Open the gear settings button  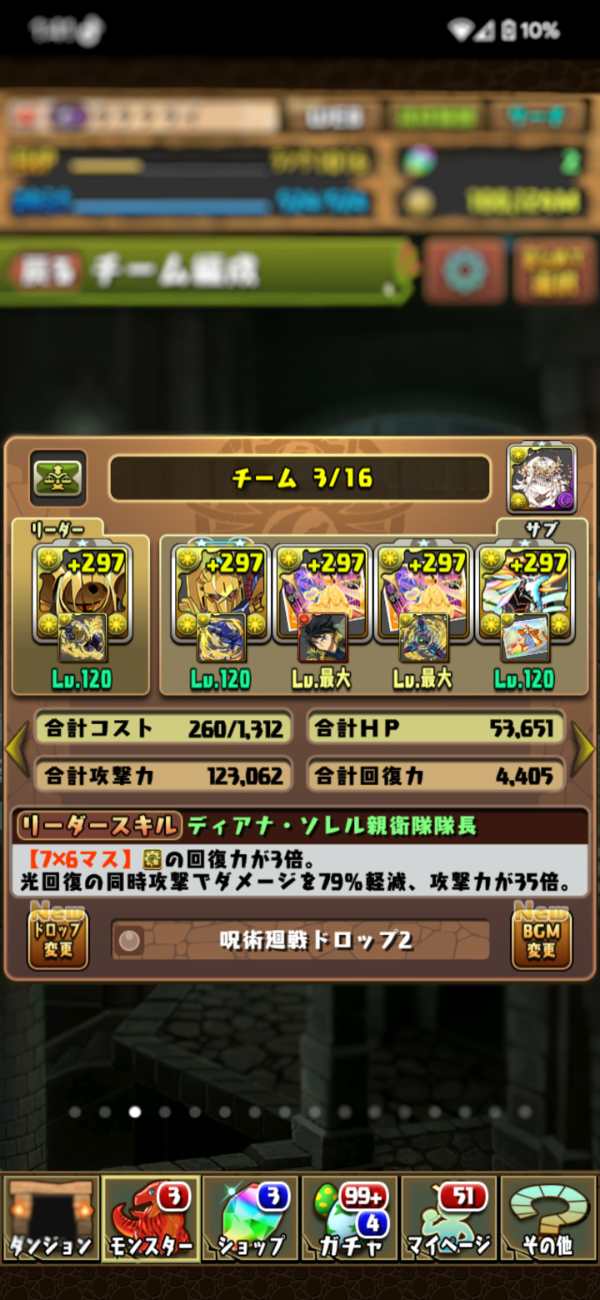462,271
